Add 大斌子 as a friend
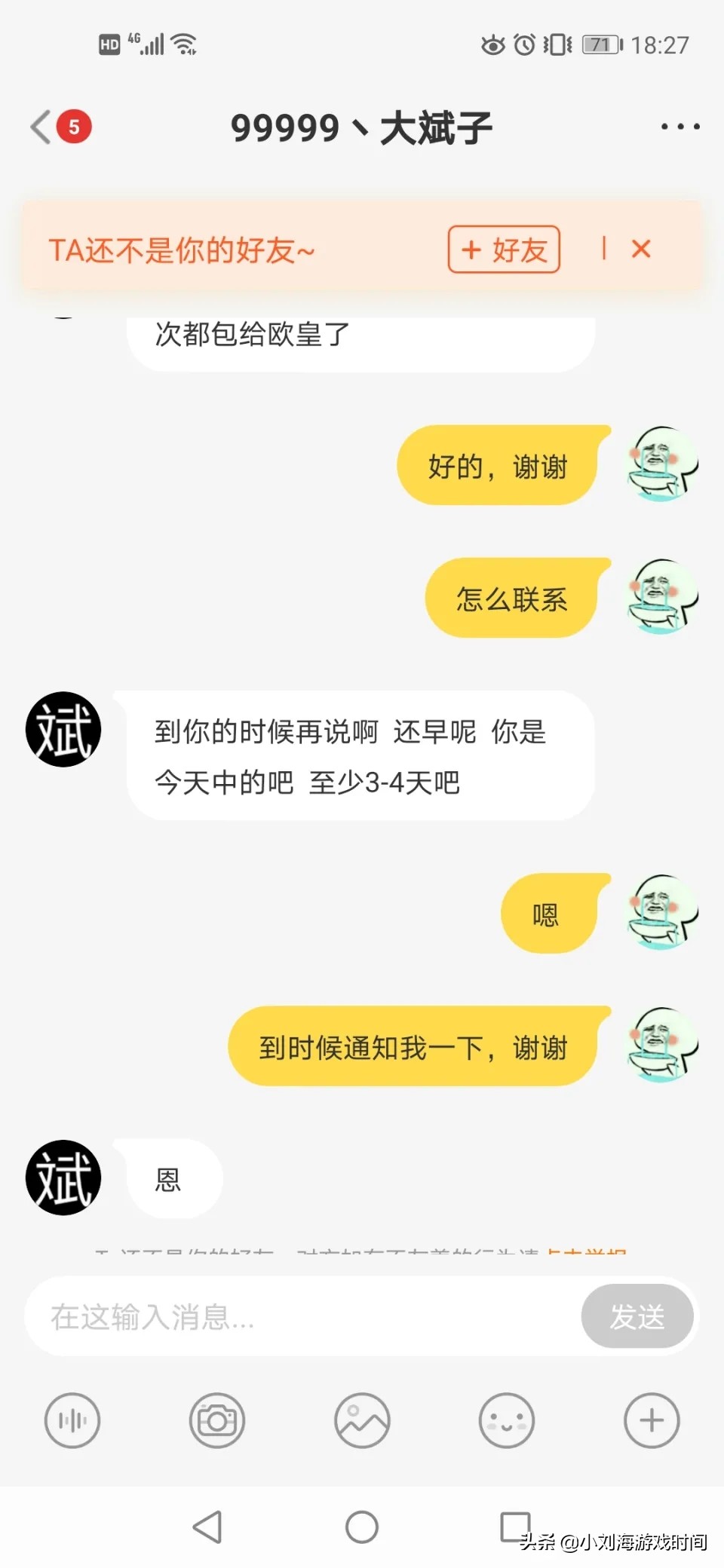Image resolution: width=724 pixels, height=1568 pixels. (x=504, y=249)
